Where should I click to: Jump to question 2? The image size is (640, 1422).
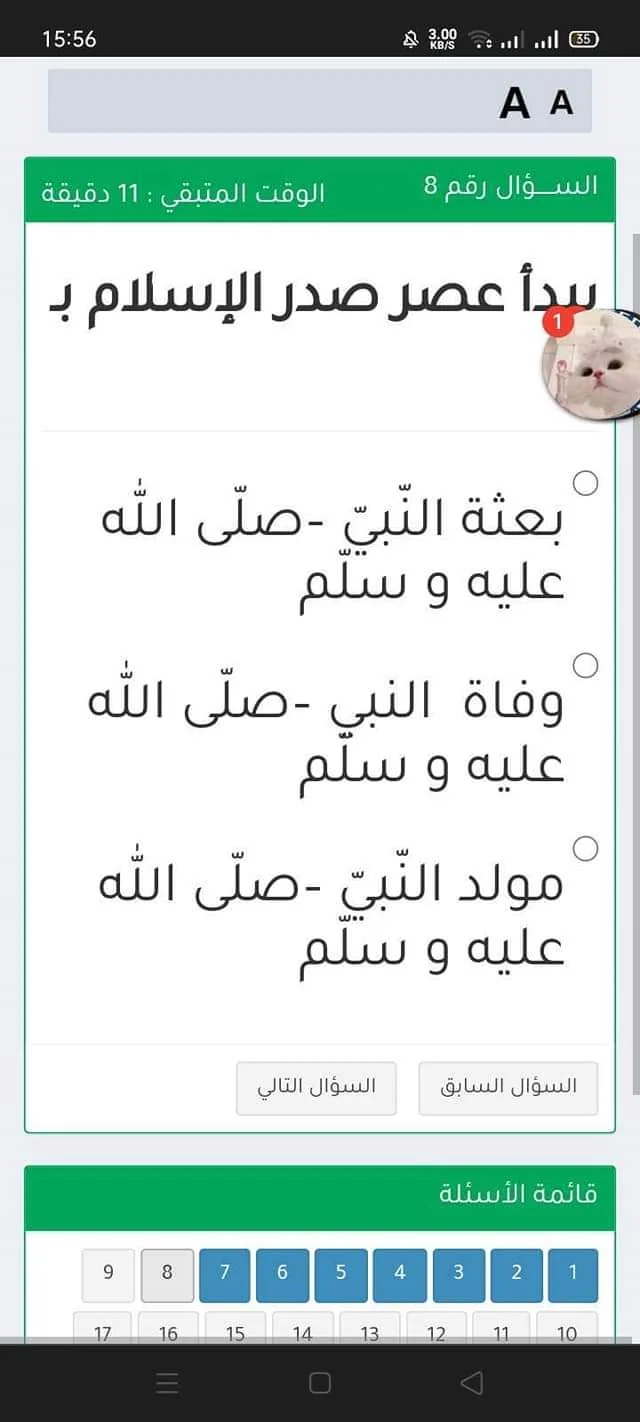(x=516, y=1274)
